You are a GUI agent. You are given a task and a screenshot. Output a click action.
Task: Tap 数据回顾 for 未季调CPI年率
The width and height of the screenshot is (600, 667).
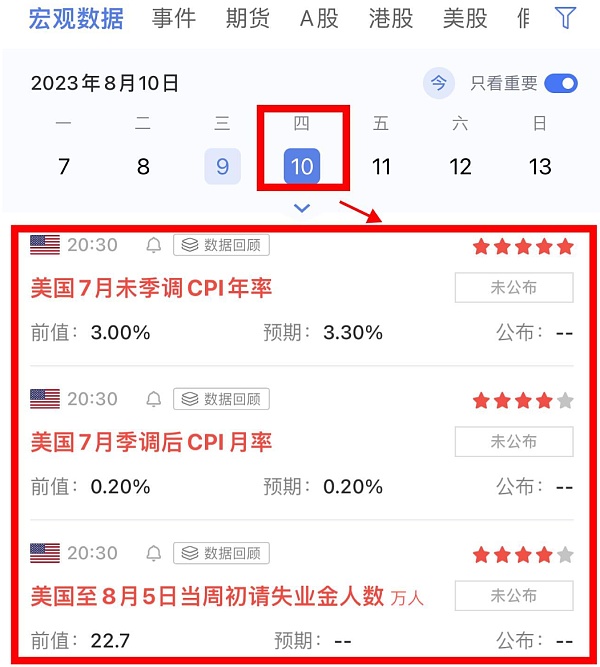(x=222, y=245)
